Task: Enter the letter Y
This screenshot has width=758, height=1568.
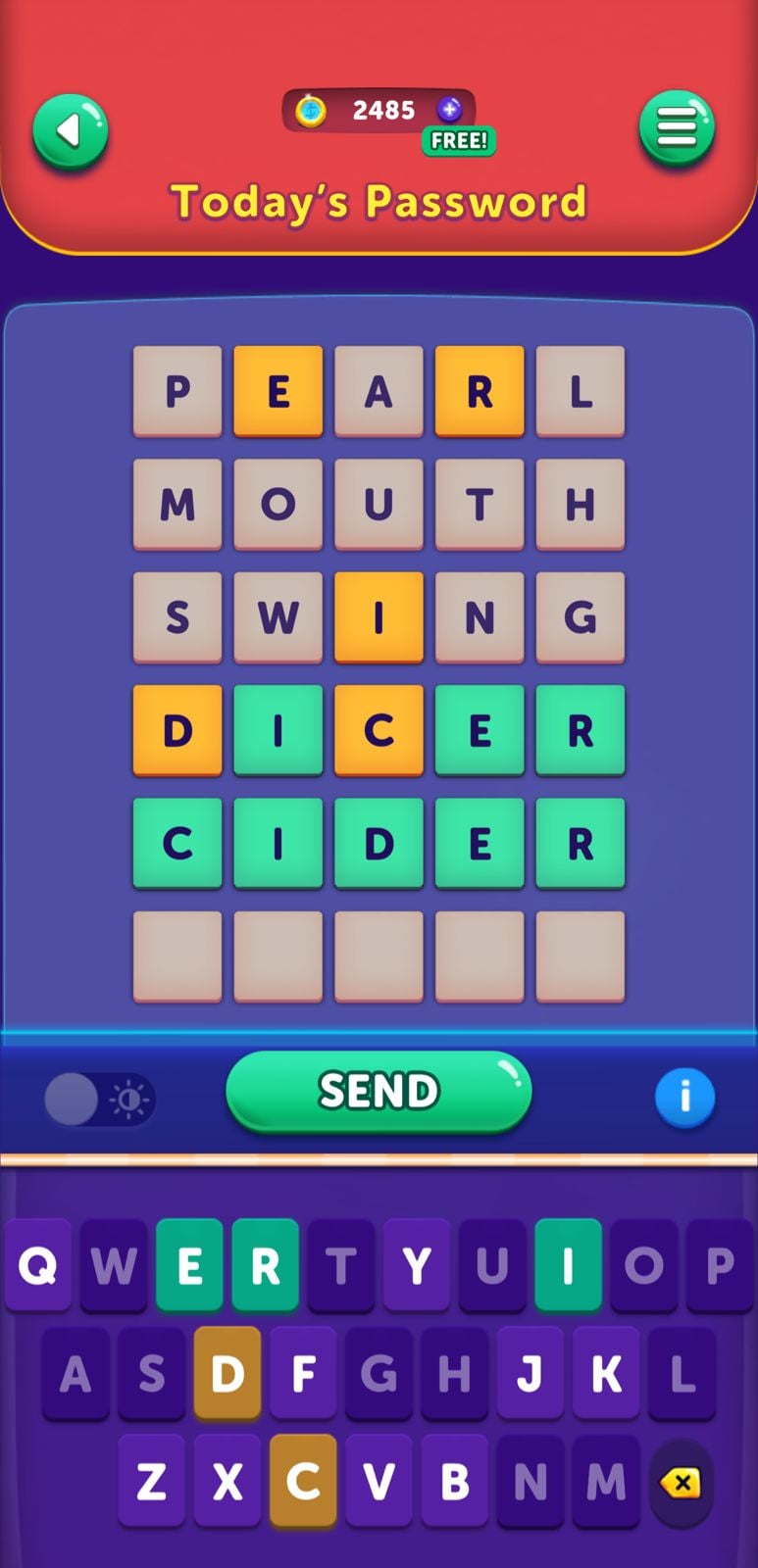Action: click(417, 1265)
